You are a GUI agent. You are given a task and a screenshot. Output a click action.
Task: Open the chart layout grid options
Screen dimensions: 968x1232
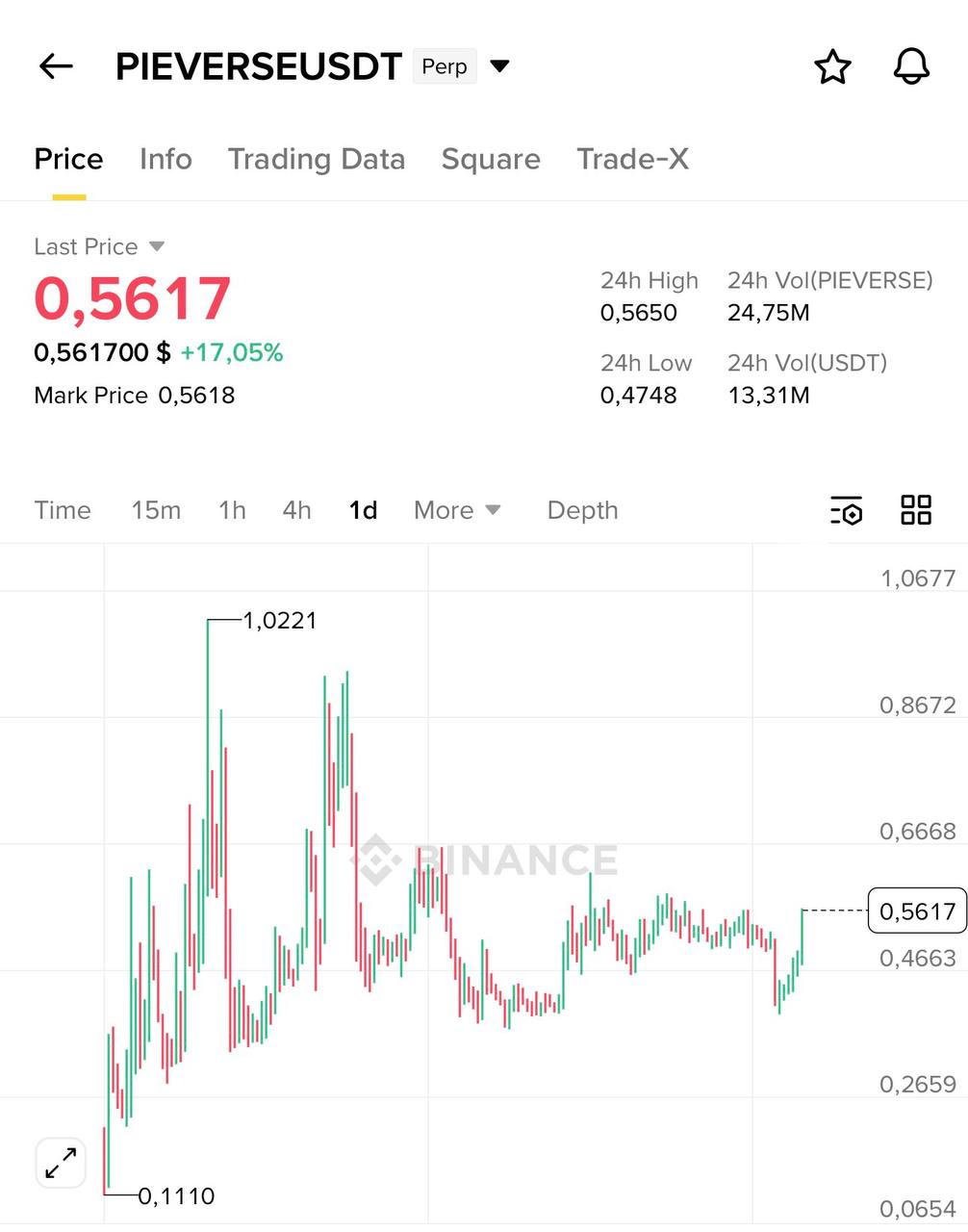click(x=915, y=510)
